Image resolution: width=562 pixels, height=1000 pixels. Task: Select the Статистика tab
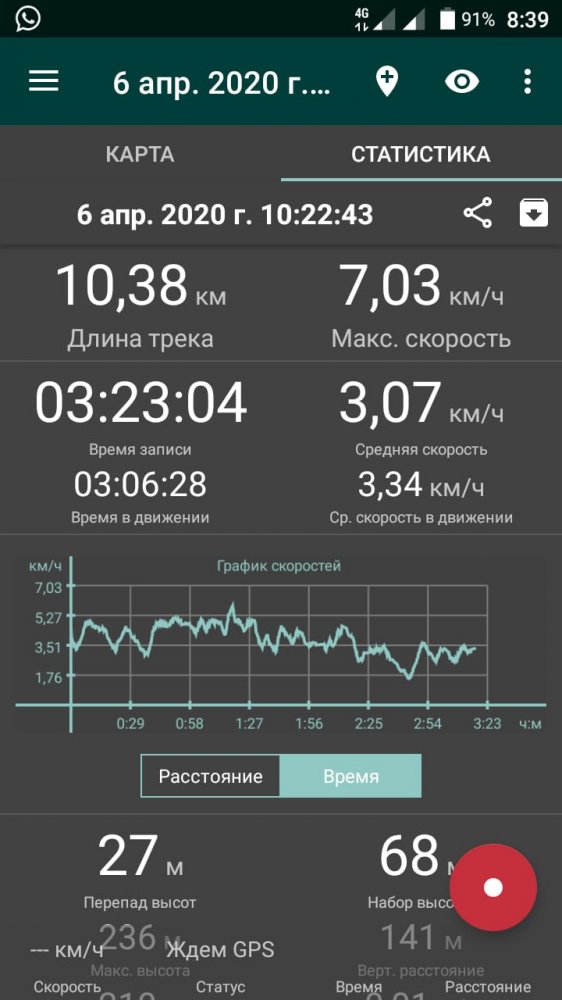(421, 154)
